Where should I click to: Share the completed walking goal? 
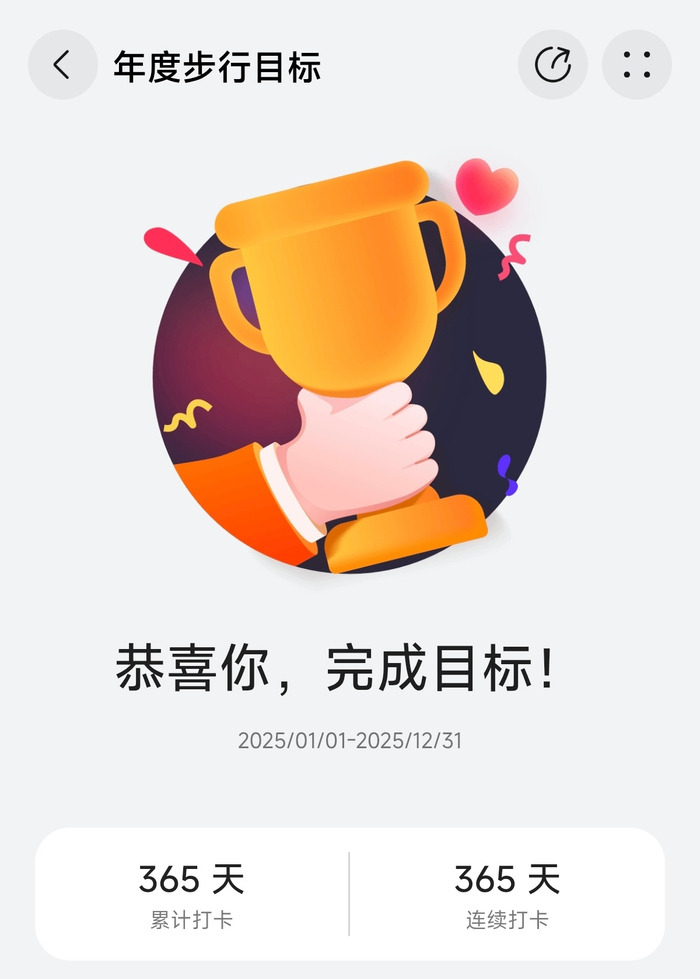(553, 64)
